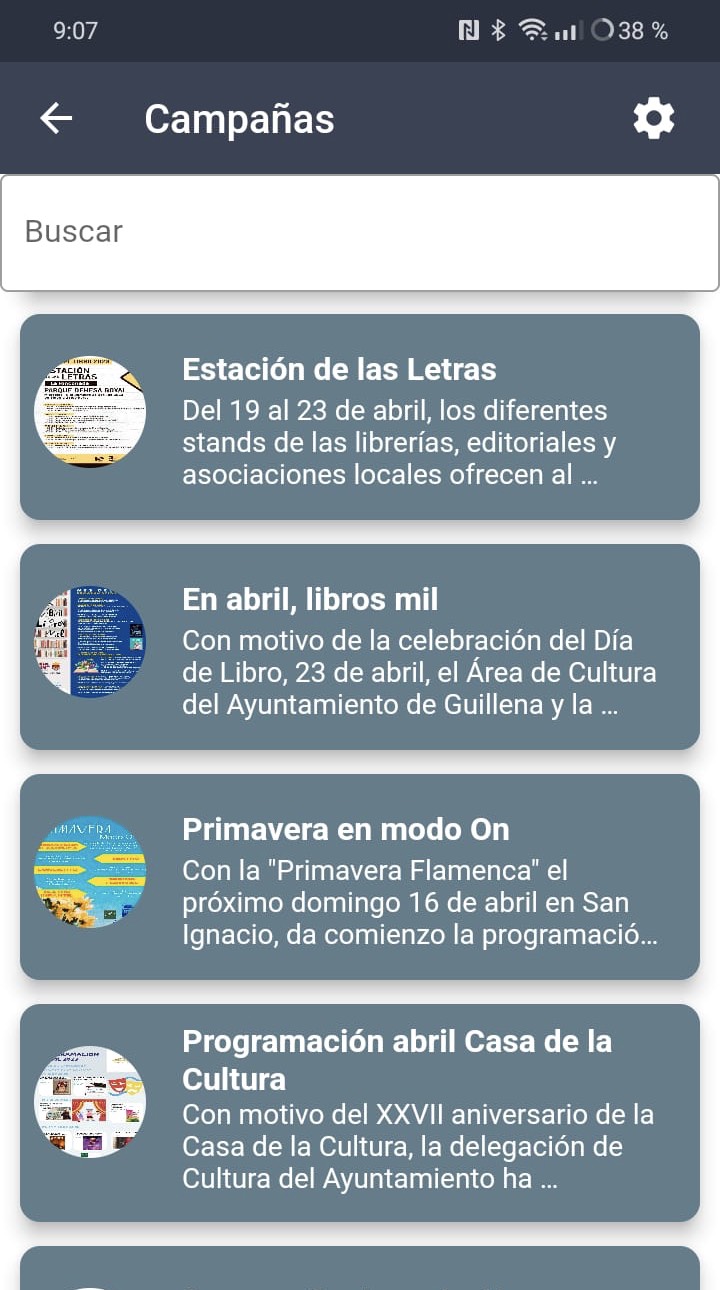Viewport: 720px width, 1290px height.
Task: Tap the Buscar search field
Action: (x=360, y=232)
